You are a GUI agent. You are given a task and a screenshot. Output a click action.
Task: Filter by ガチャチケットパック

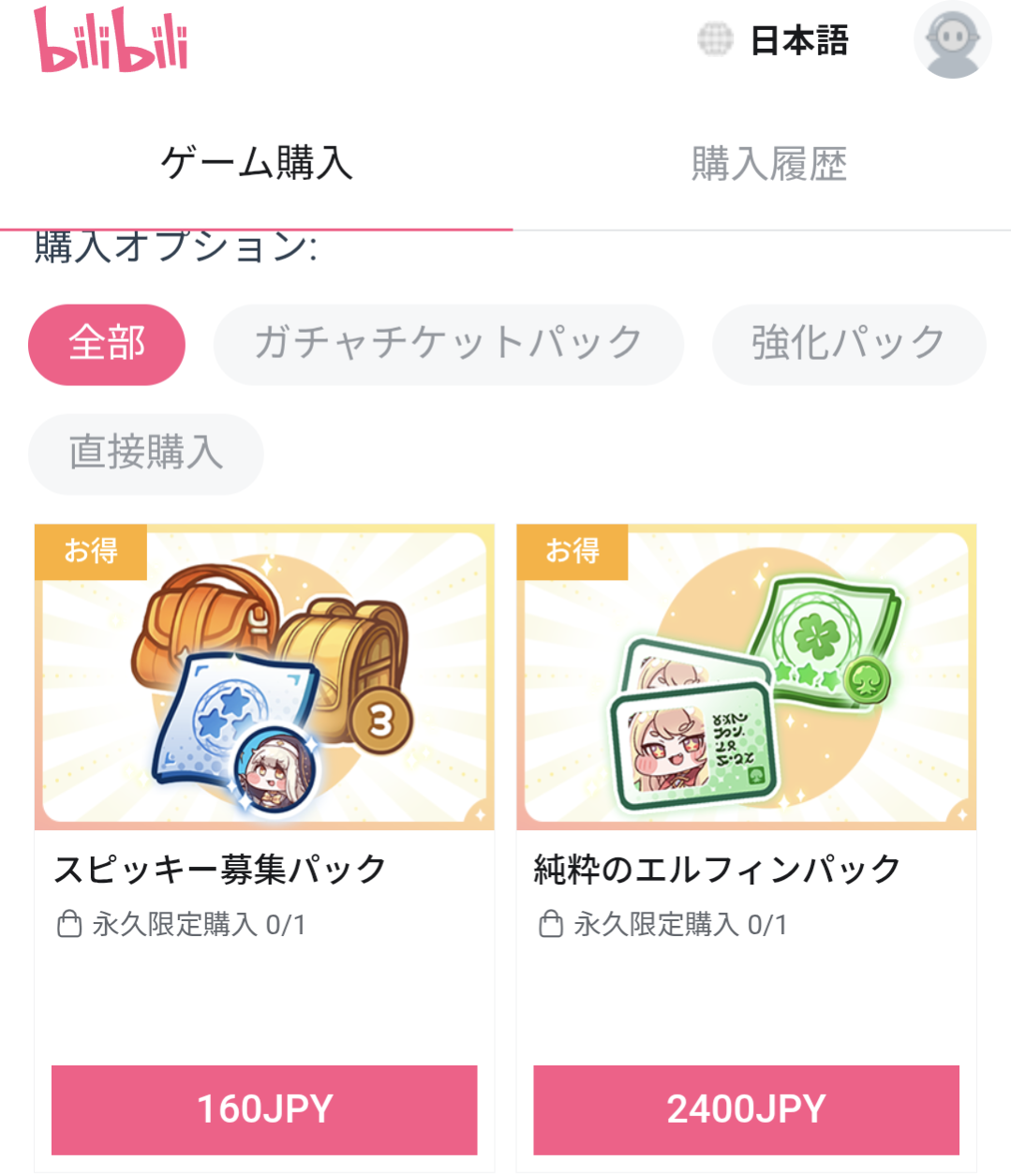pos(448,344)
